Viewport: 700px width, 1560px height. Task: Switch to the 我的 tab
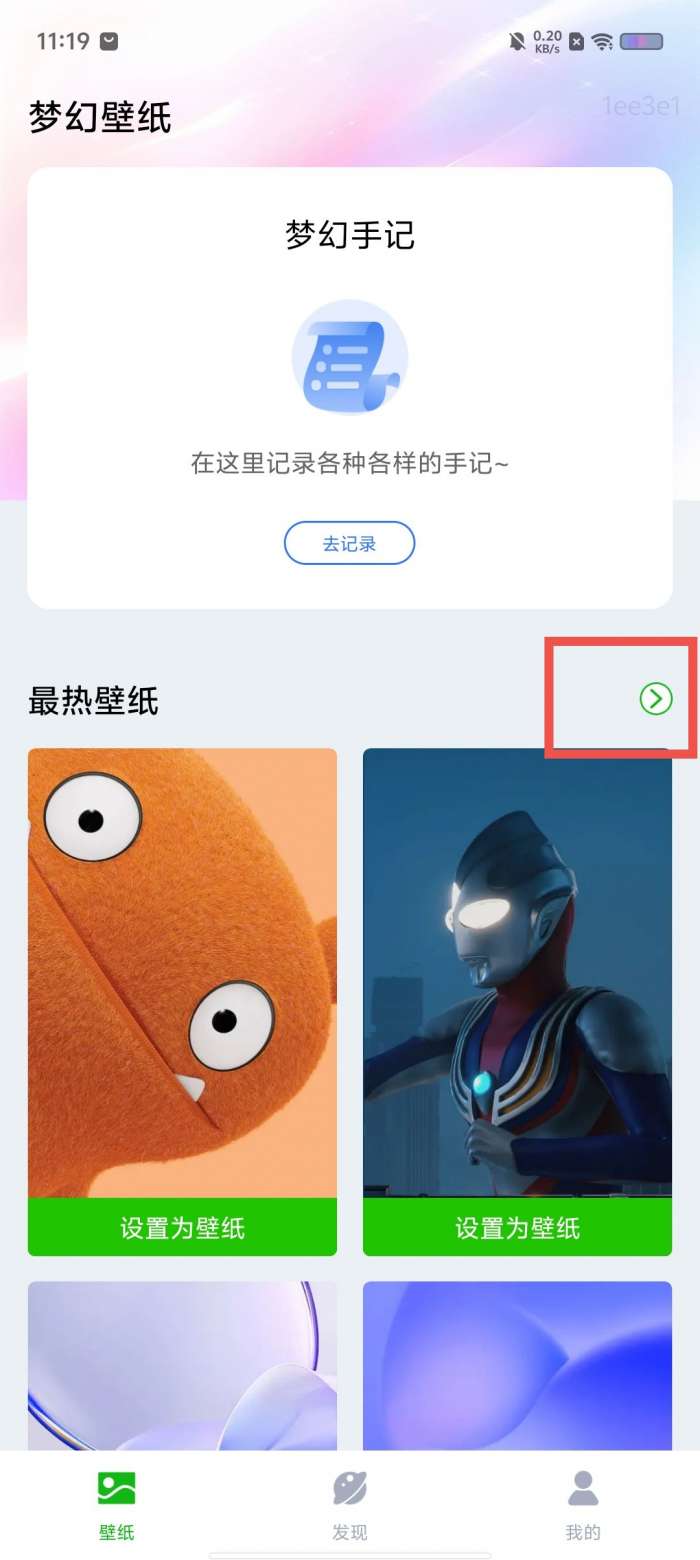tap(582, 1505)
